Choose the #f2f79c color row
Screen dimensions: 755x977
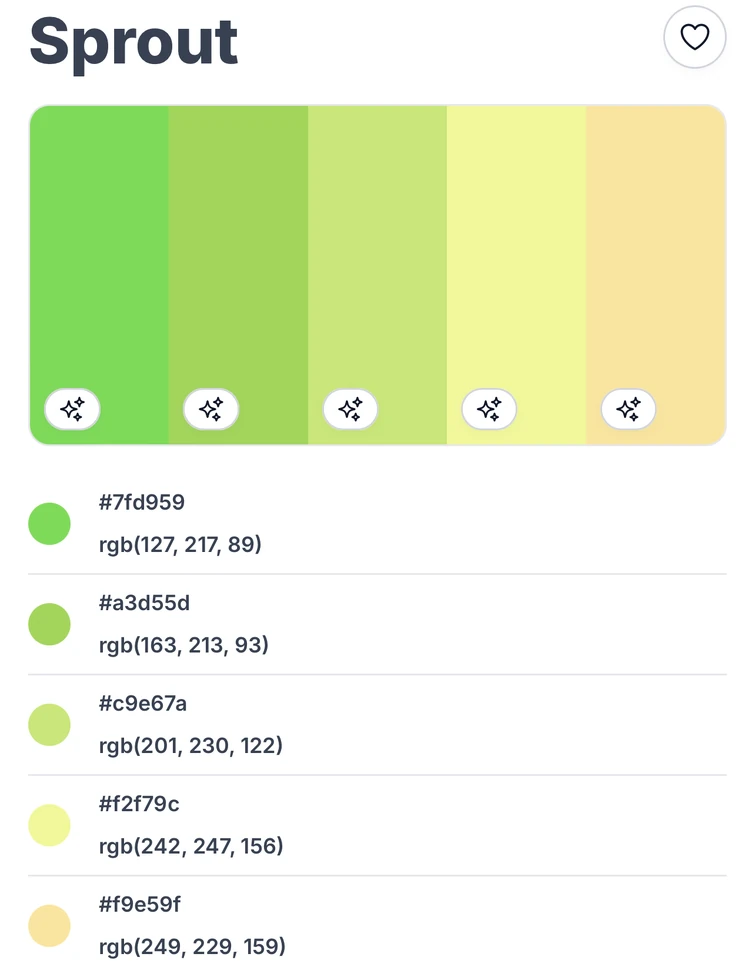[378, 826]
